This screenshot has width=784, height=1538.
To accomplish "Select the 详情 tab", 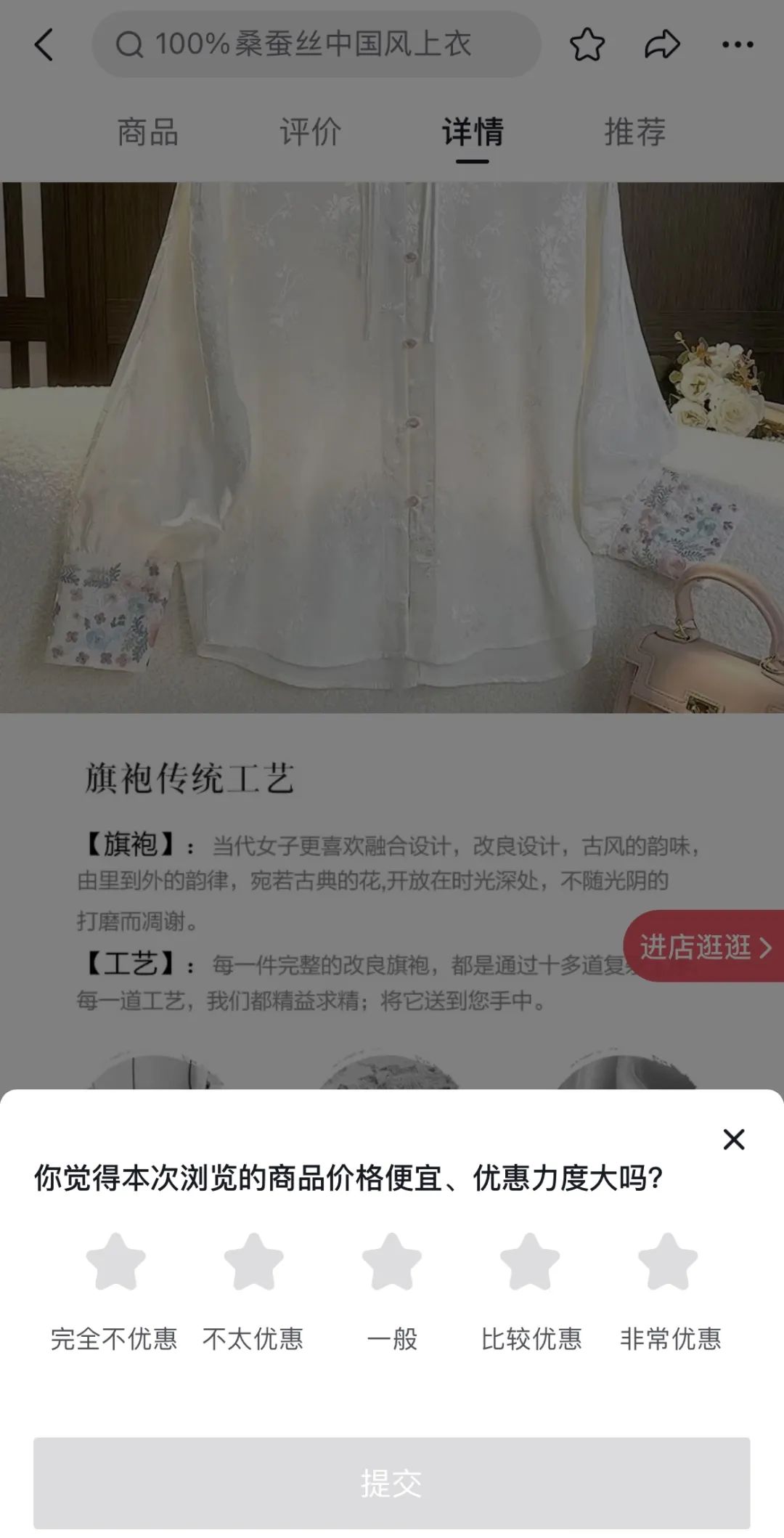I will [473, 133].
